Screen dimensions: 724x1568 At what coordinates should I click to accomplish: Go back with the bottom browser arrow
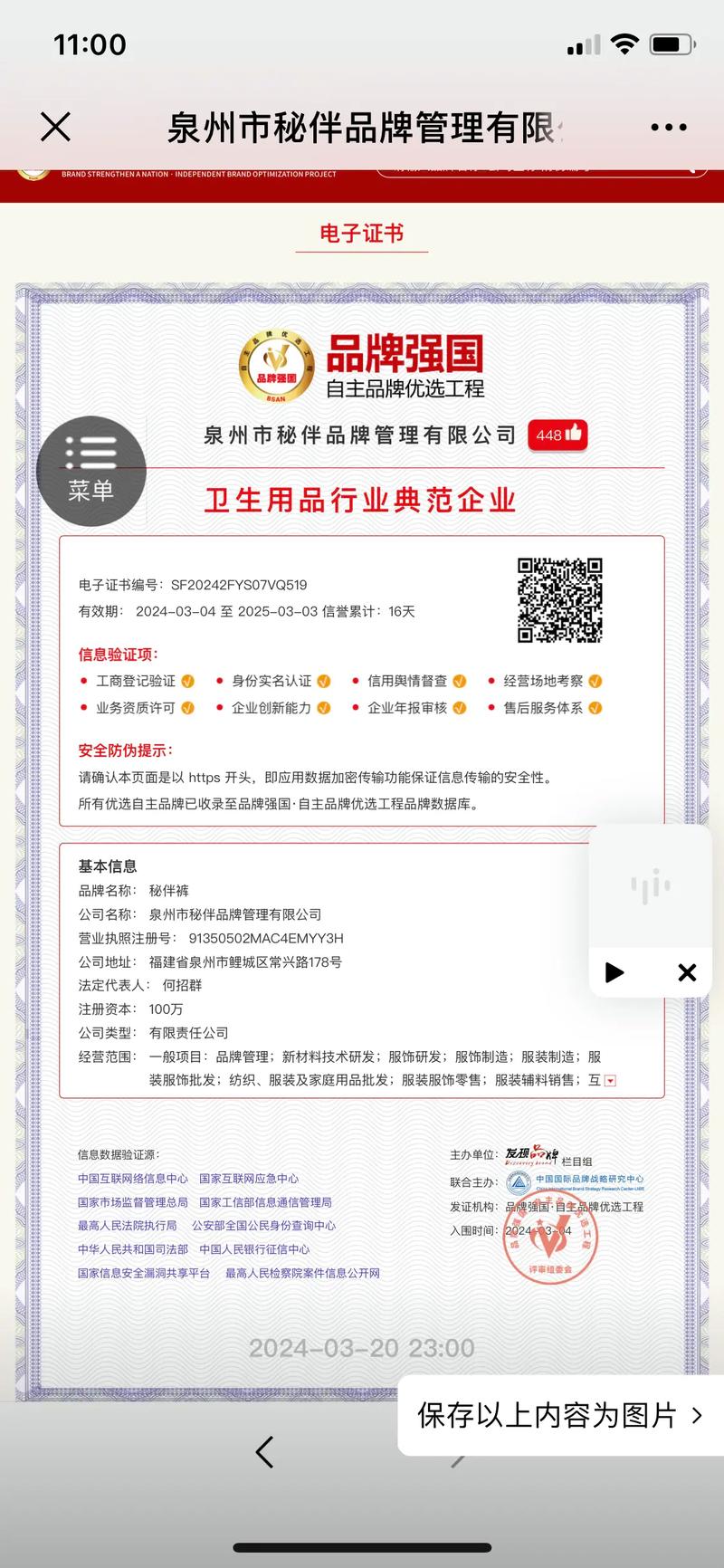[264, 1452]
